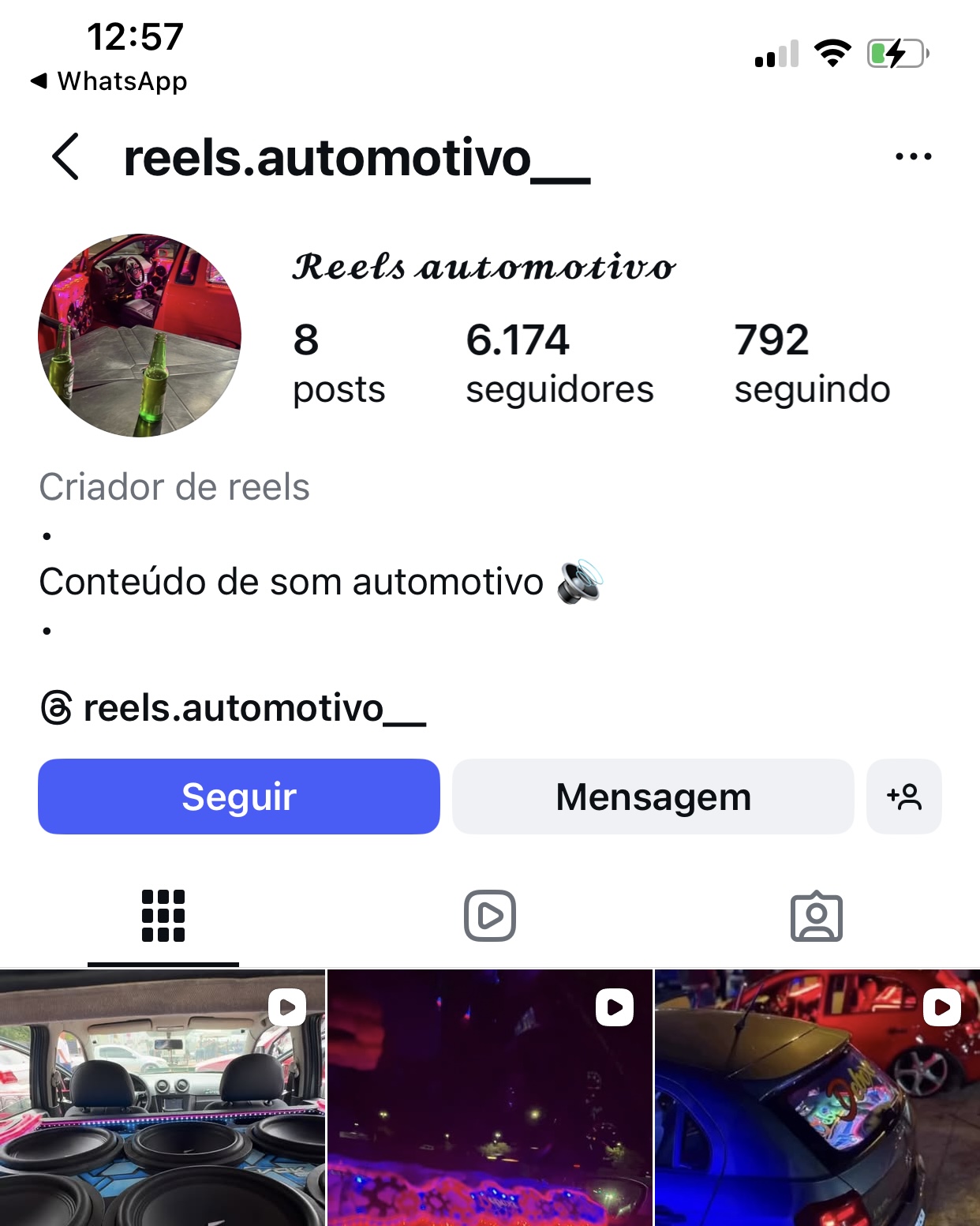Switch to the Reels tab icon
The width and height of the screenshot is (980, 1226).
click(x=490, y=916)
